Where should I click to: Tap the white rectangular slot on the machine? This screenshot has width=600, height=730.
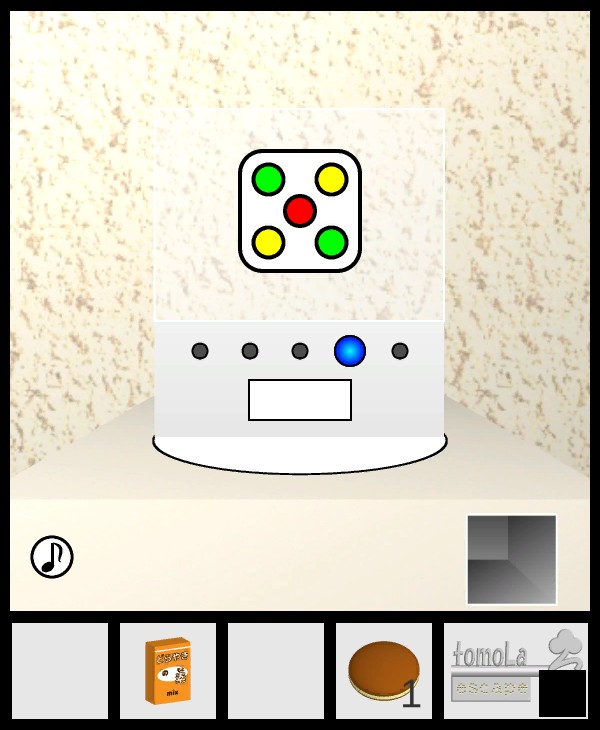300,400
